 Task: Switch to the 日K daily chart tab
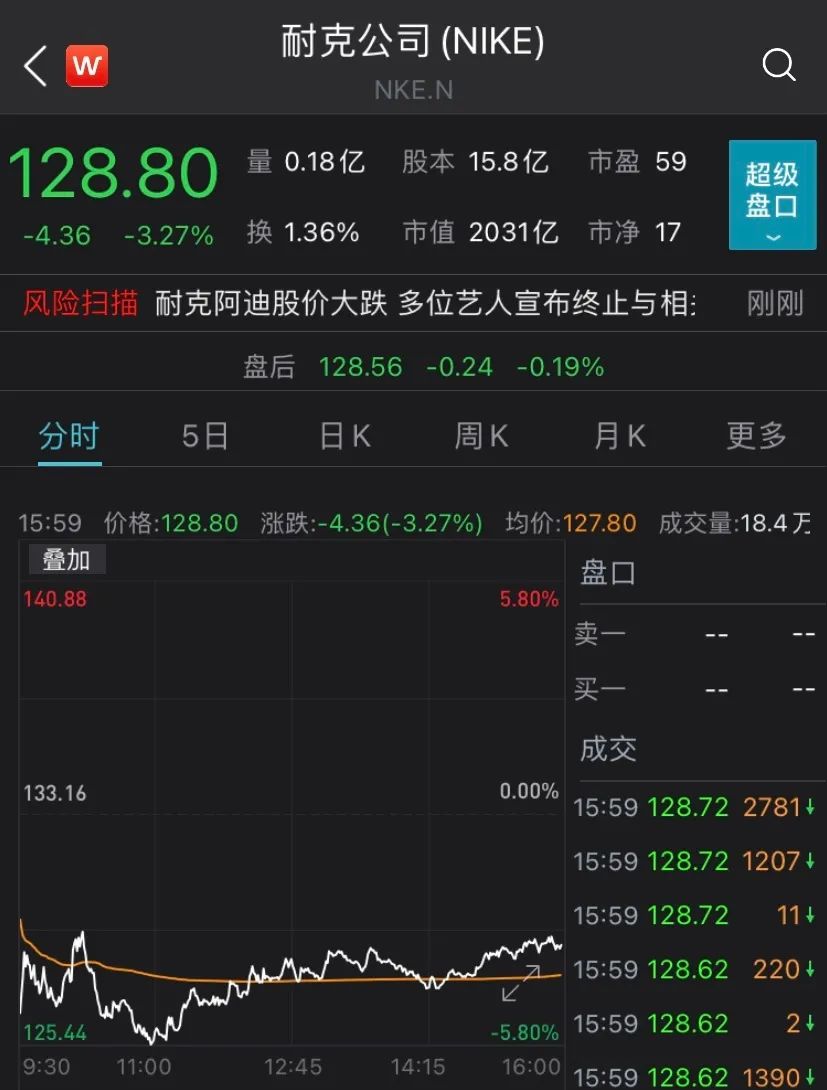343,435
